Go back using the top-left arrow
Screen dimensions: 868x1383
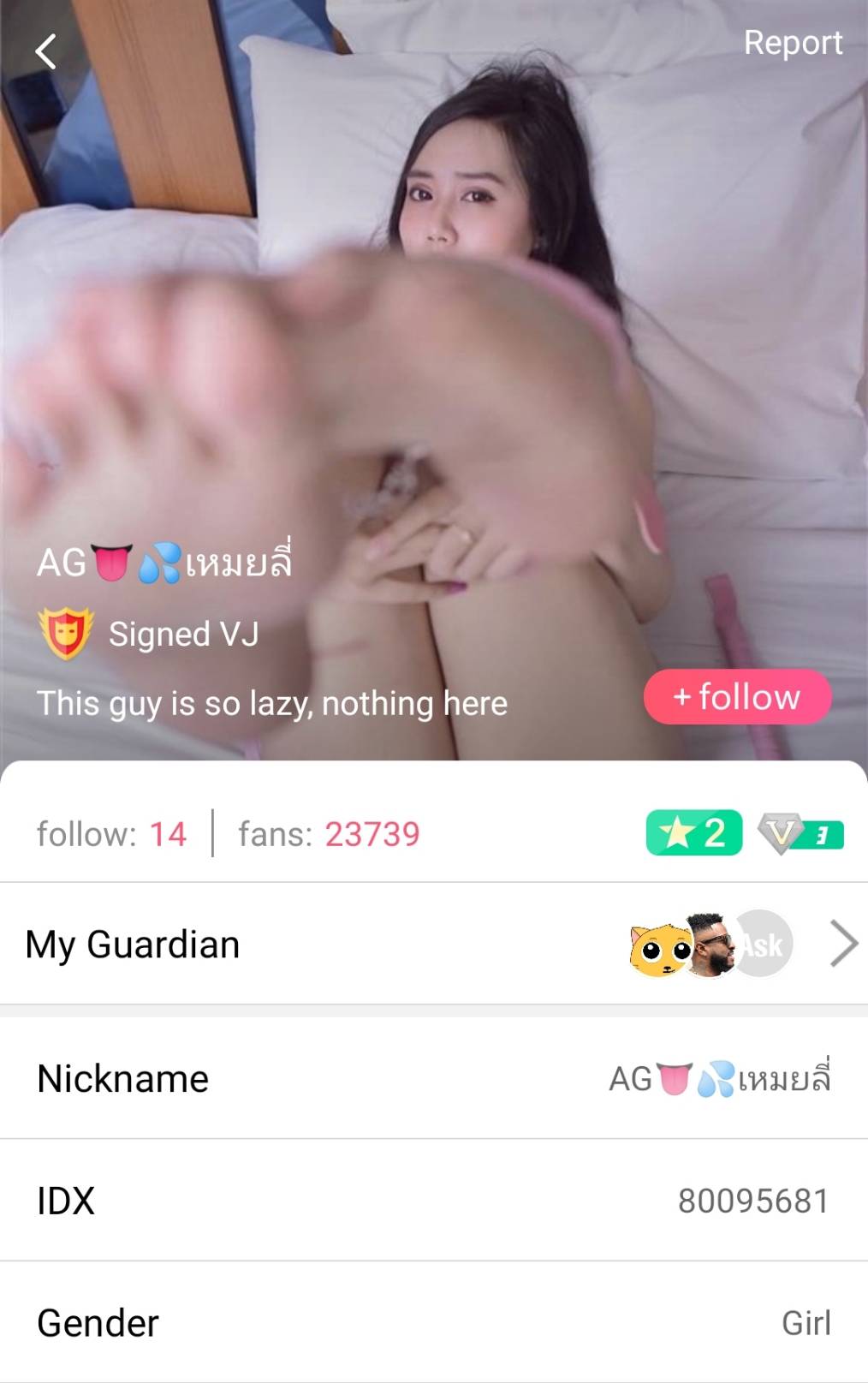click(46, 51)
